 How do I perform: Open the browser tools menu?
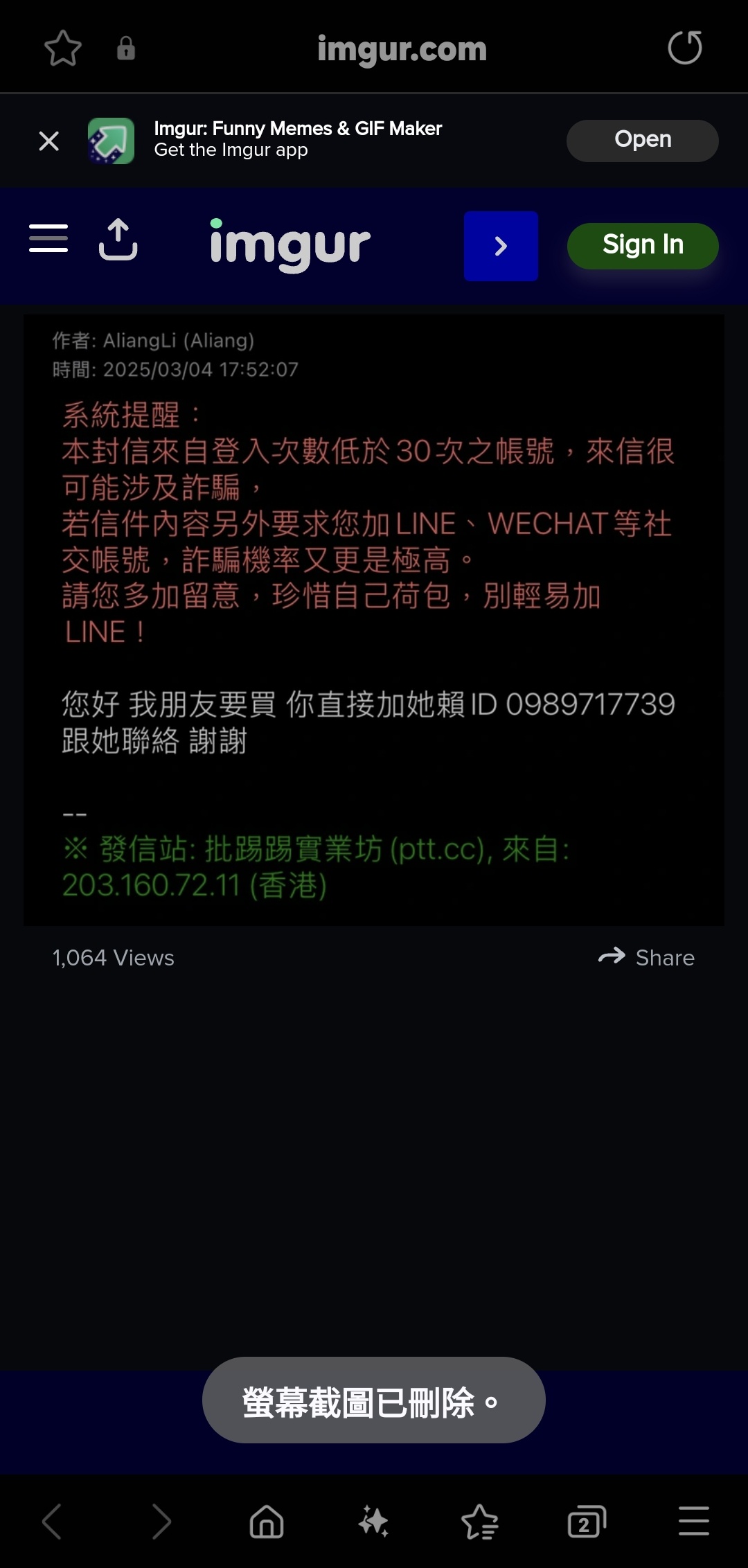click(694, 1522)
